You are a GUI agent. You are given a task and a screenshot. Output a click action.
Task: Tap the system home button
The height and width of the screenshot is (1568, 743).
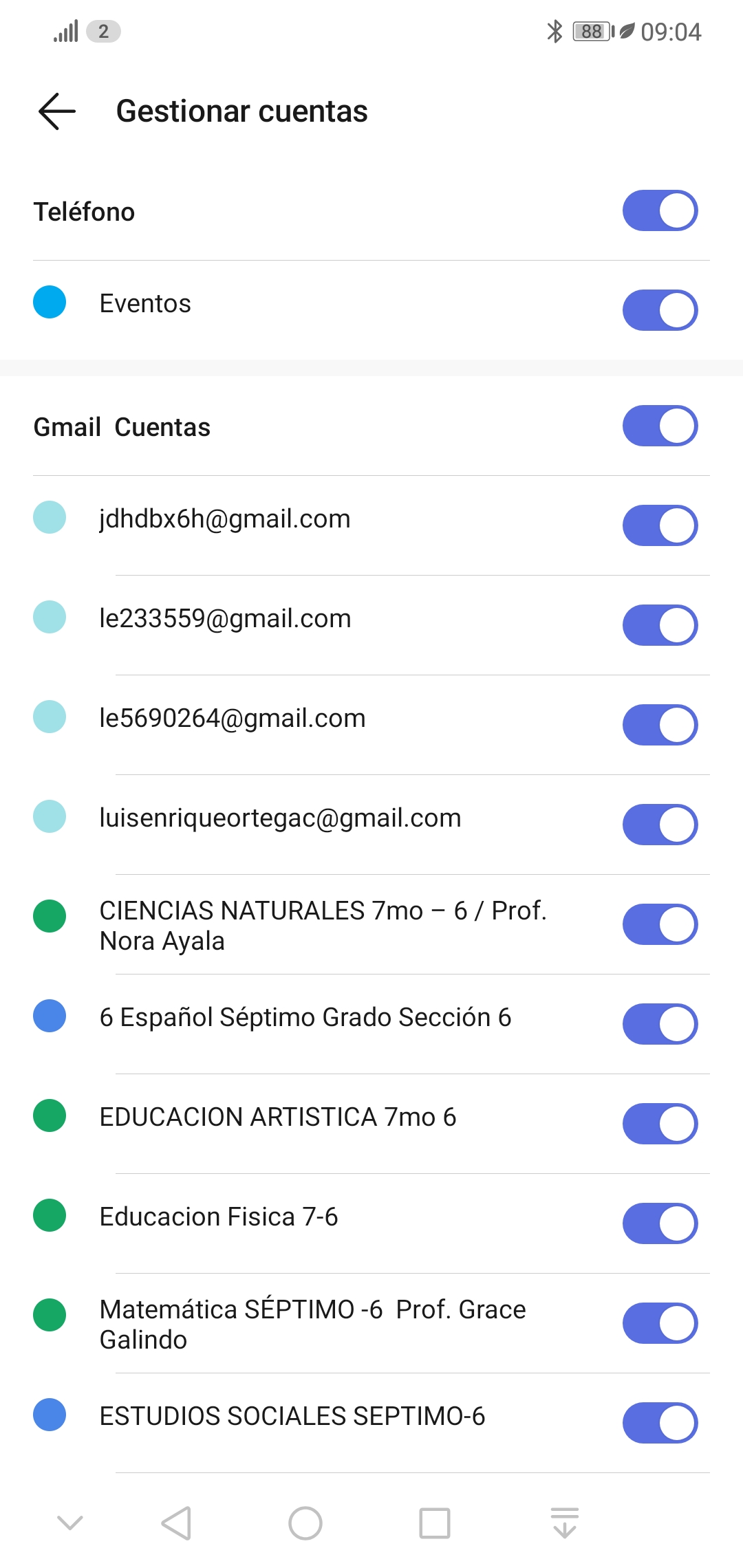[305, 1523]
